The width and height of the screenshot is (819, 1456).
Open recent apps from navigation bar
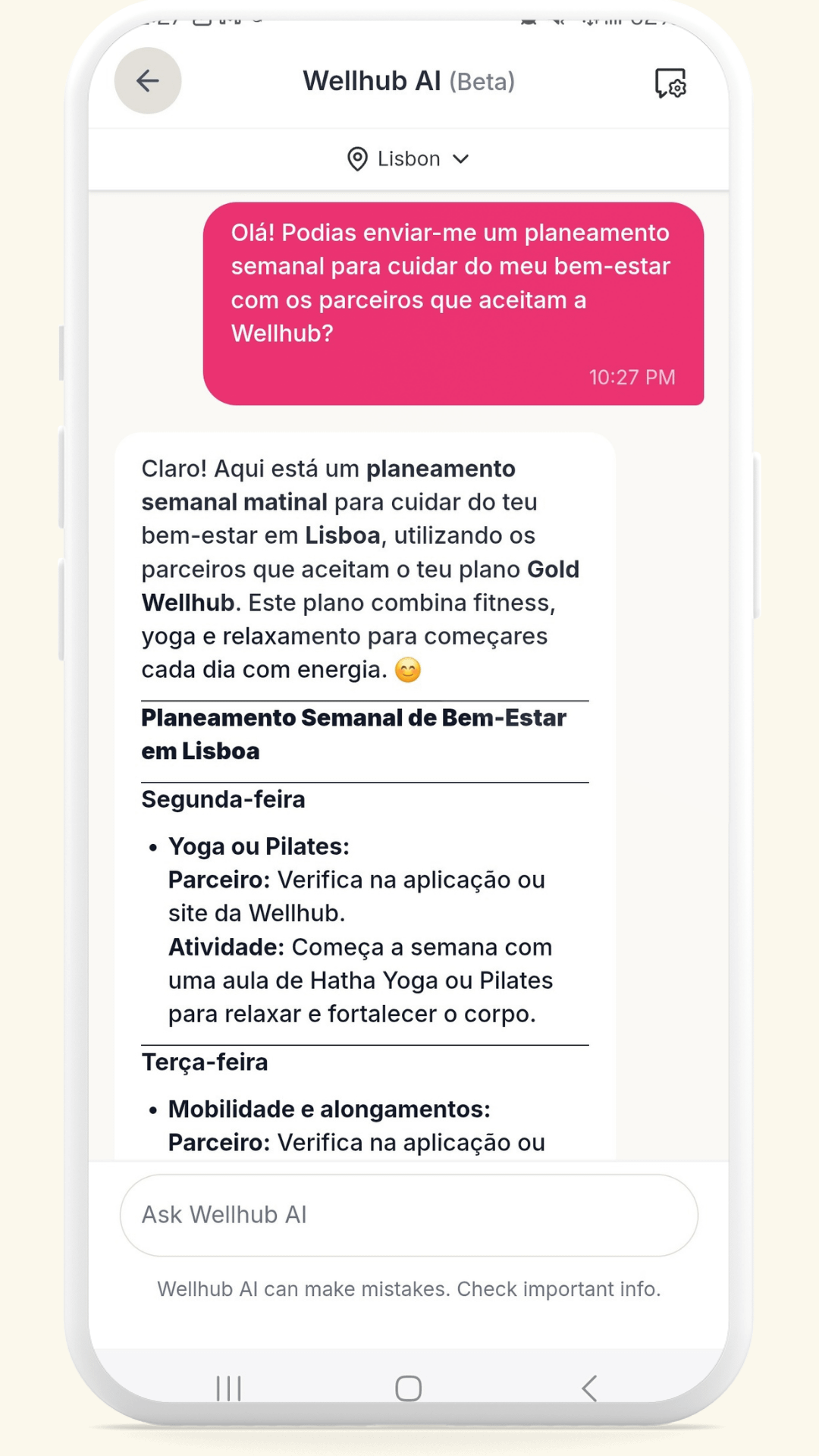point(228,1389)
